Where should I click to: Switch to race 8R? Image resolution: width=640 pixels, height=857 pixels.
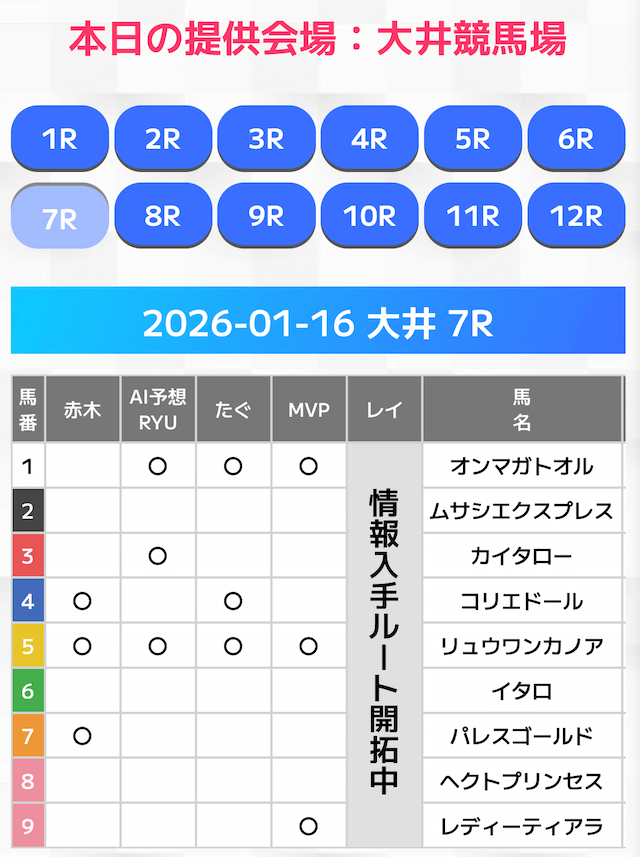pos(163,216)
